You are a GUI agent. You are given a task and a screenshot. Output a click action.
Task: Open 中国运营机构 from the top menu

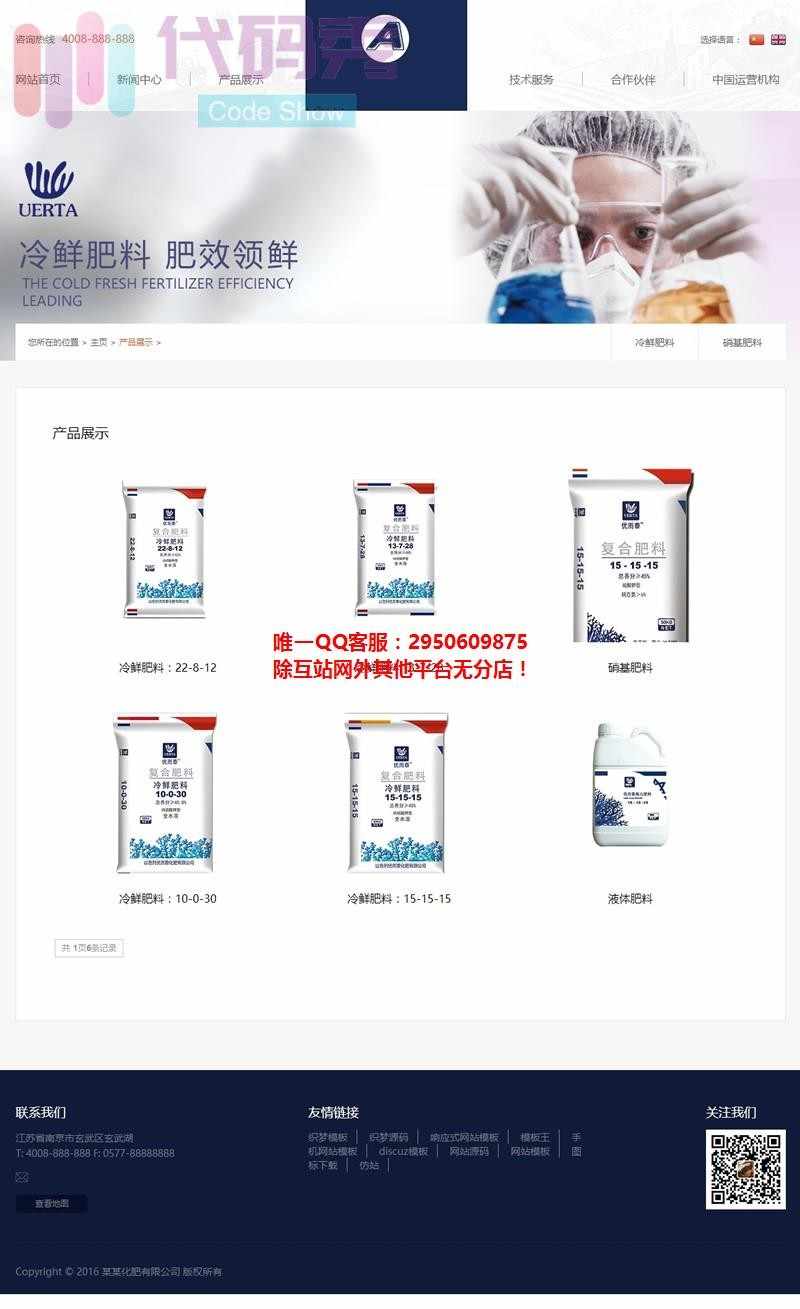(x=746, y=79)
